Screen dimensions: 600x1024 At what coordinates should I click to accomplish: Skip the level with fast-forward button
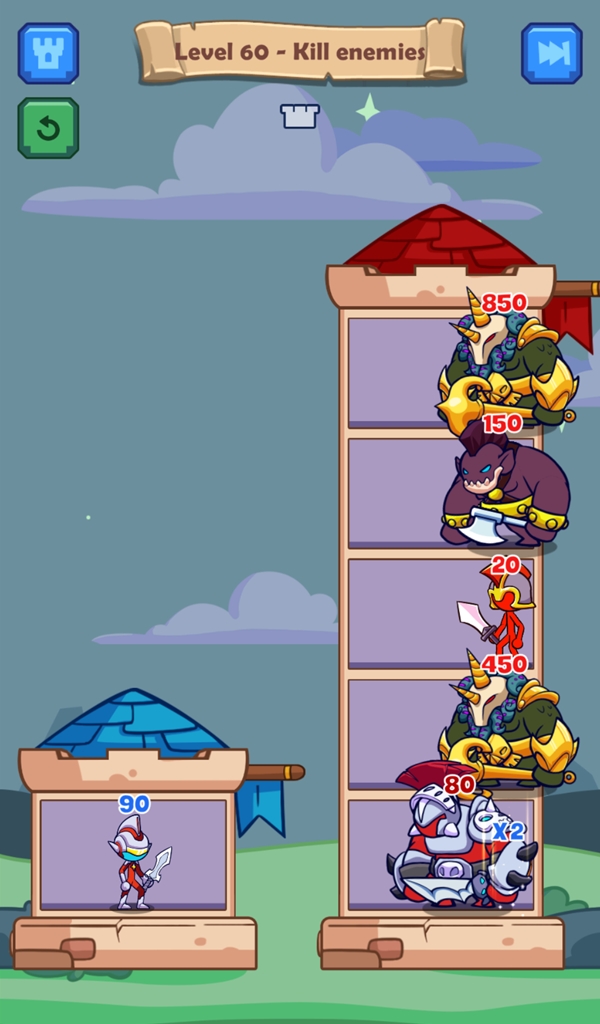pos(551,53)
